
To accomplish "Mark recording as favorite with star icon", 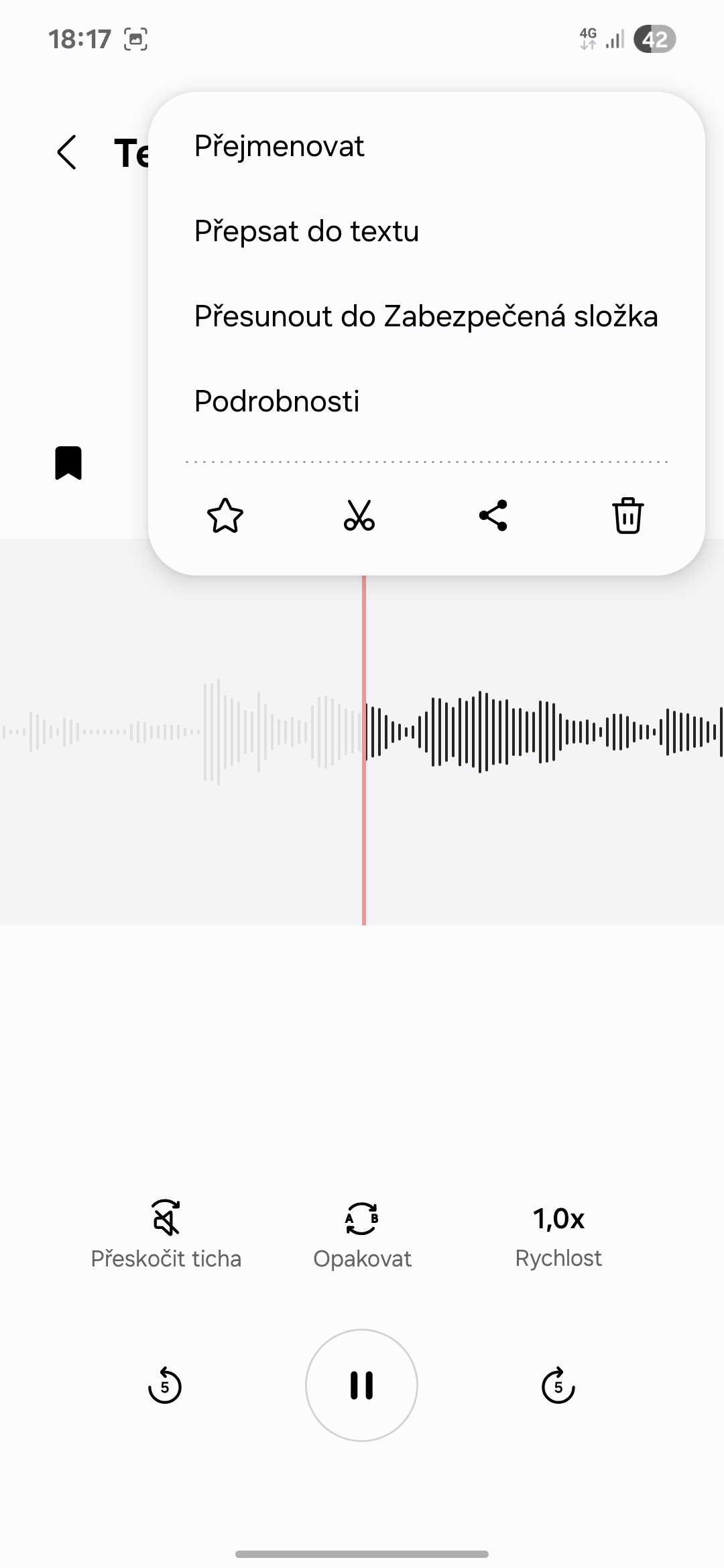I will coord(225,516).
